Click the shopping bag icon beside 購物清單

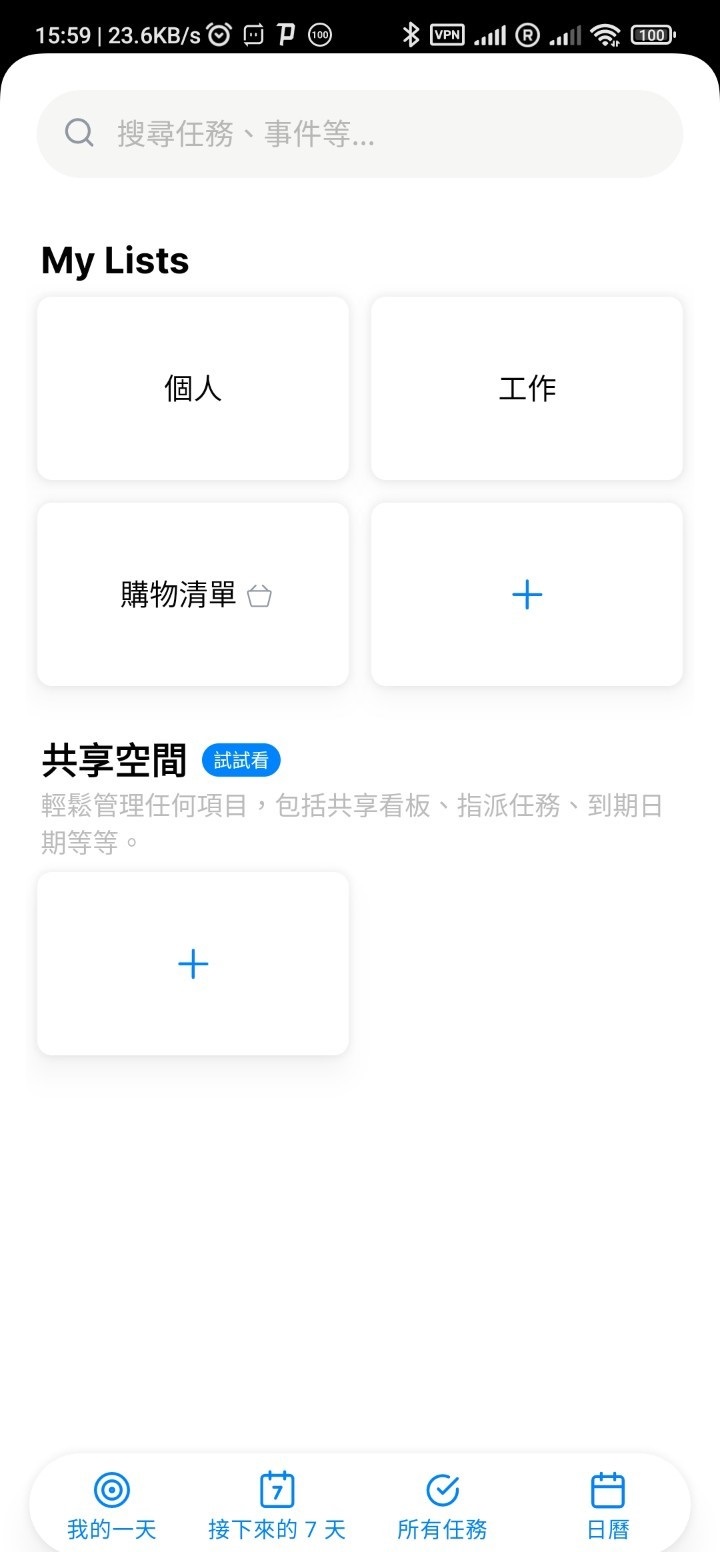[259, 595]
